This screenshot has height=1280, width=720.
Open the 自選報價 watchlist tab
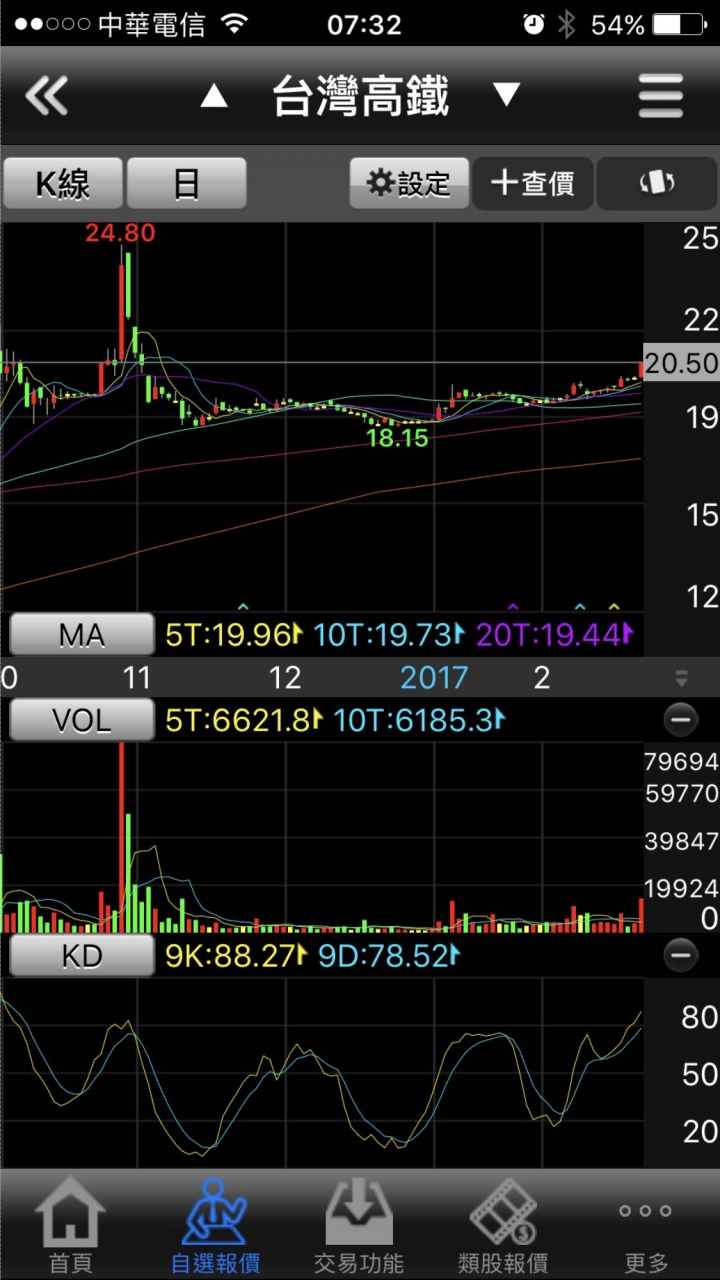(215, 1225)
